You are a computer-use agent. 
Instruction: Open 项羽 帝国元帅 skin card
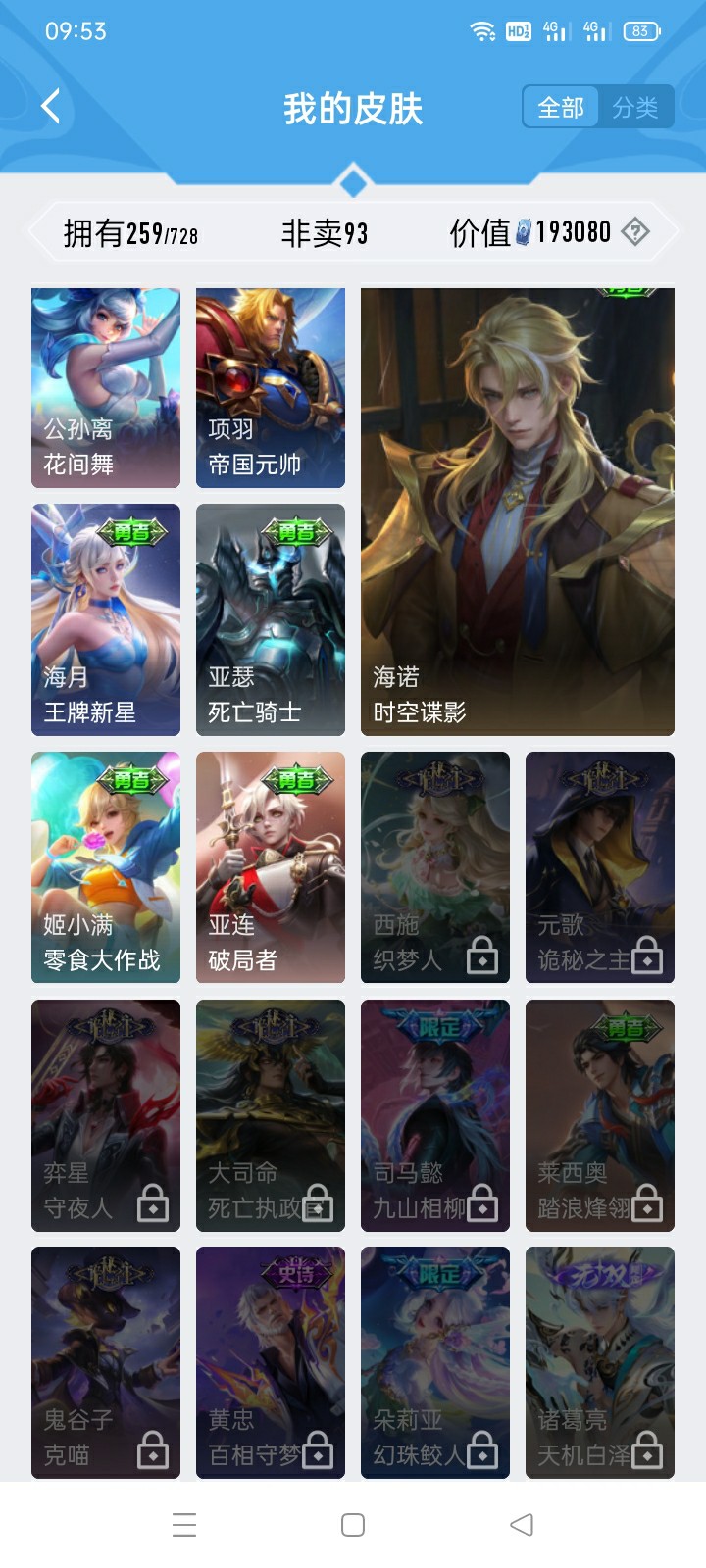pos(271,388)
